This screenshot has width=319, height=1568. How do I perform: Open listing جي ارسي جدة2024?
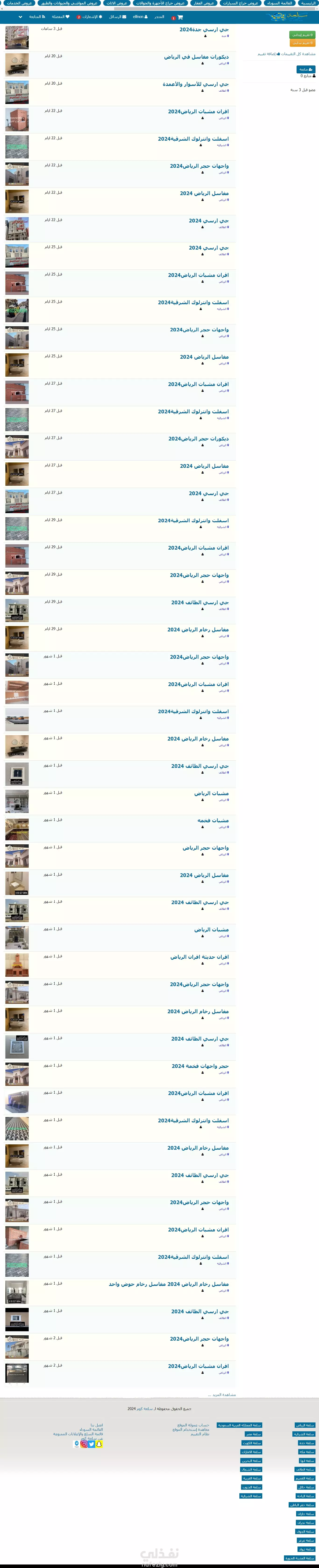(x=204, y=29)
